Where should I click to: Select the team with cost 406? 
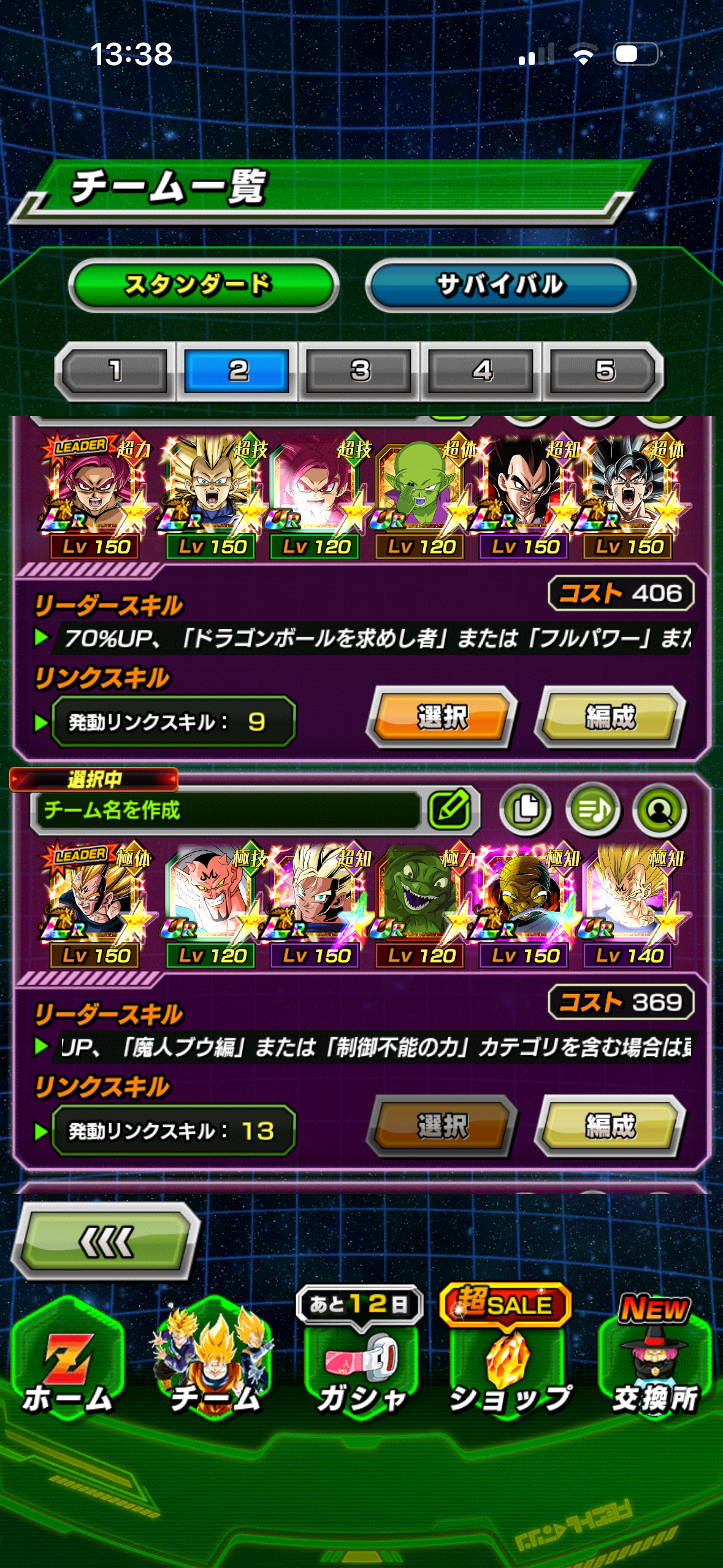[442, 717]
